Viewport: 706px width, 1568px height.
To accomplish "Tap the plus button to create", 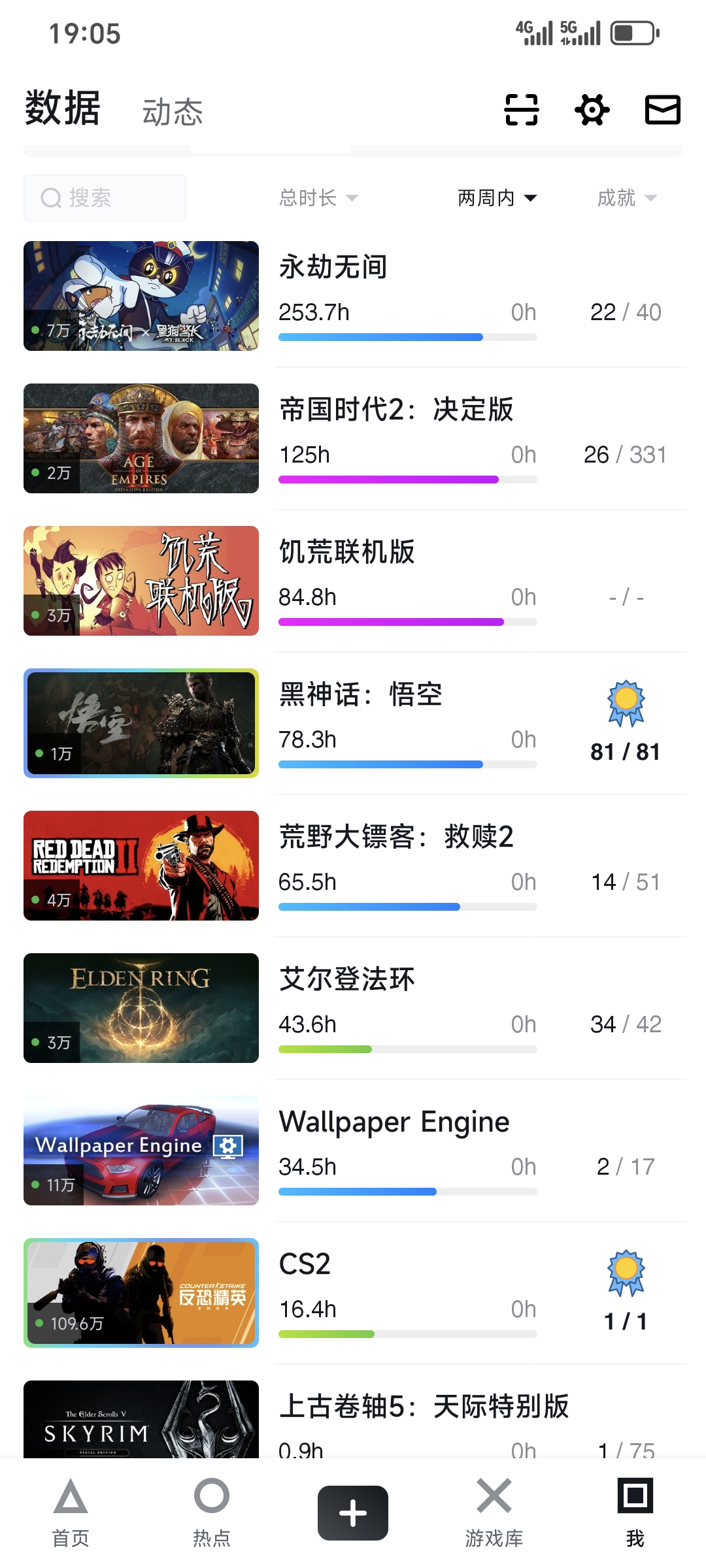I will [x=353, y=1513].
